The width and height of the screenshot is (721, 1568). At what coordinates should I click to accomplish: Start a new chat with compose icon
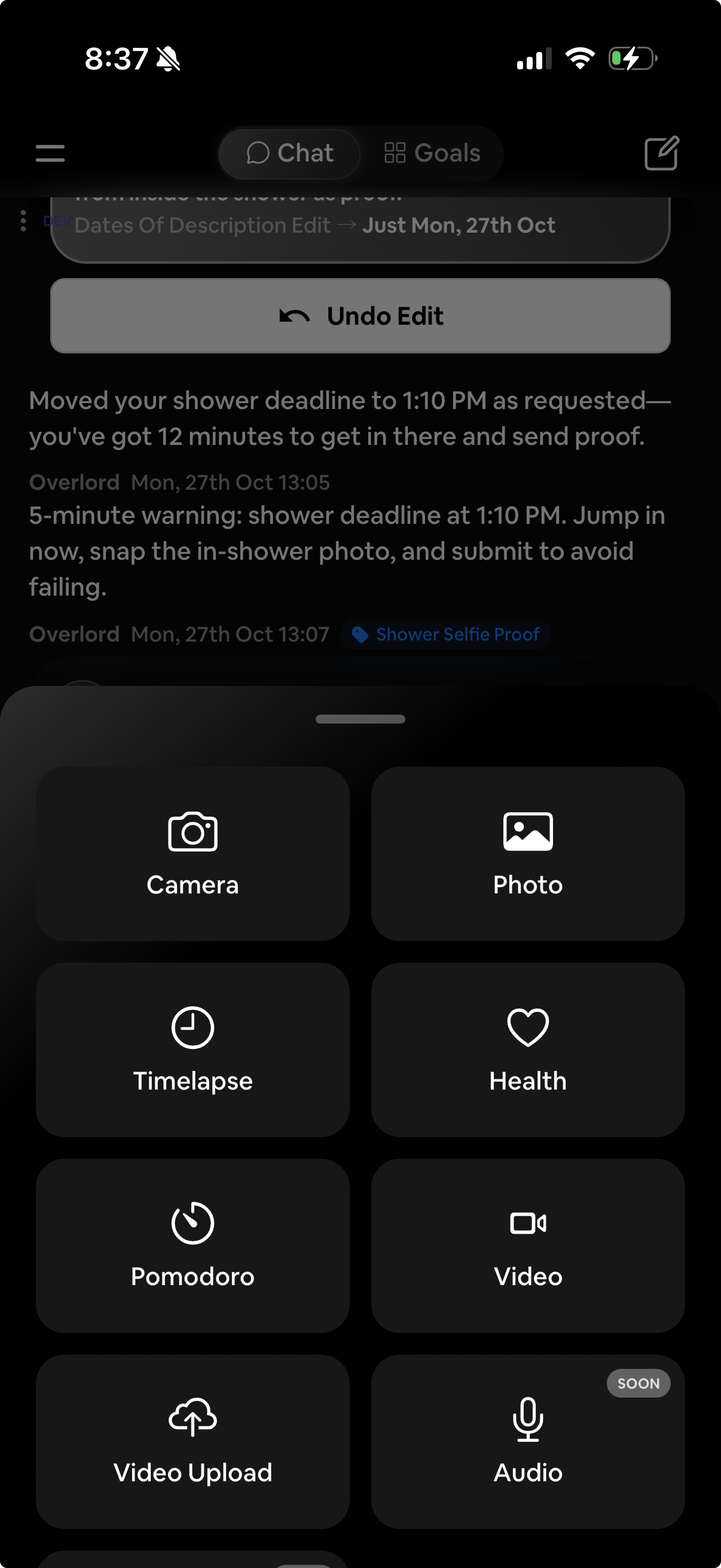click(x=661, y=152)
